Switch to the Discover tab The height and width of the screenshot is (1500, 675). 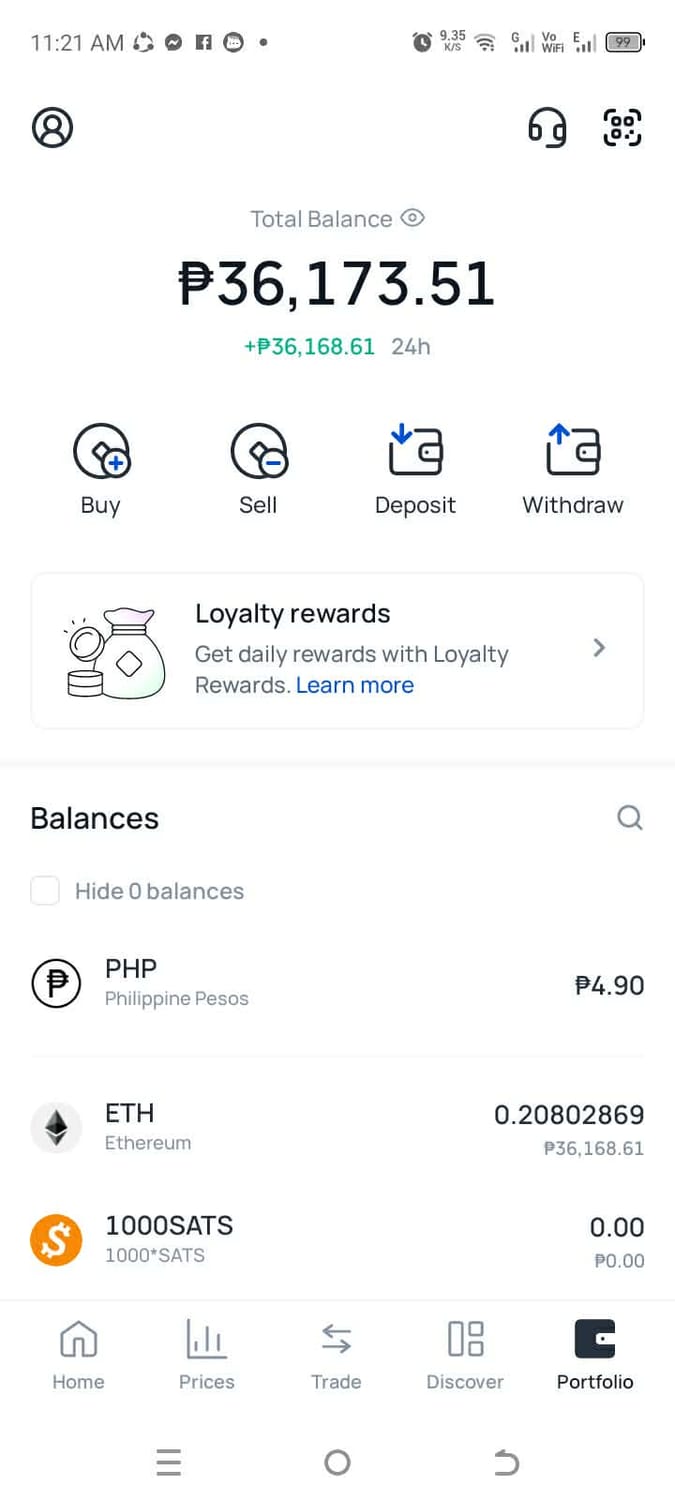coord(465,1355)
